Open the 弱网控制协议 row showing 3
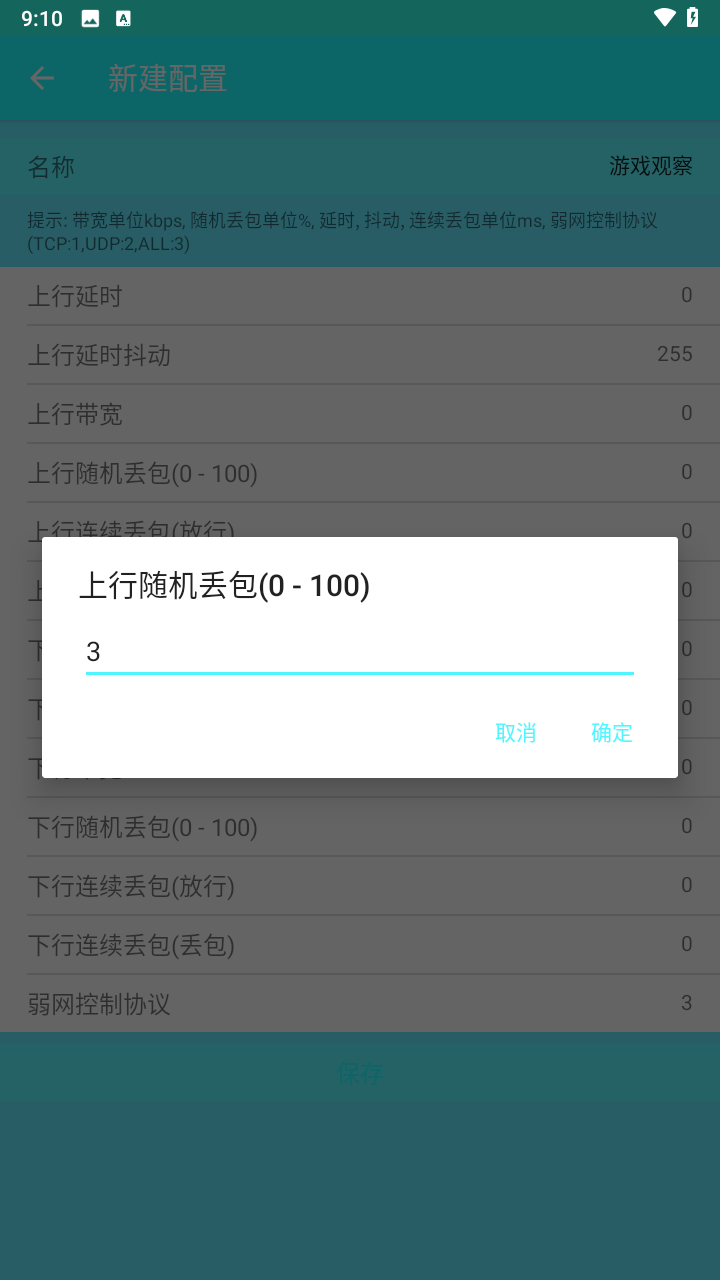The width and height of the screenshot is (720, 1280). (x=360, y=1003)
